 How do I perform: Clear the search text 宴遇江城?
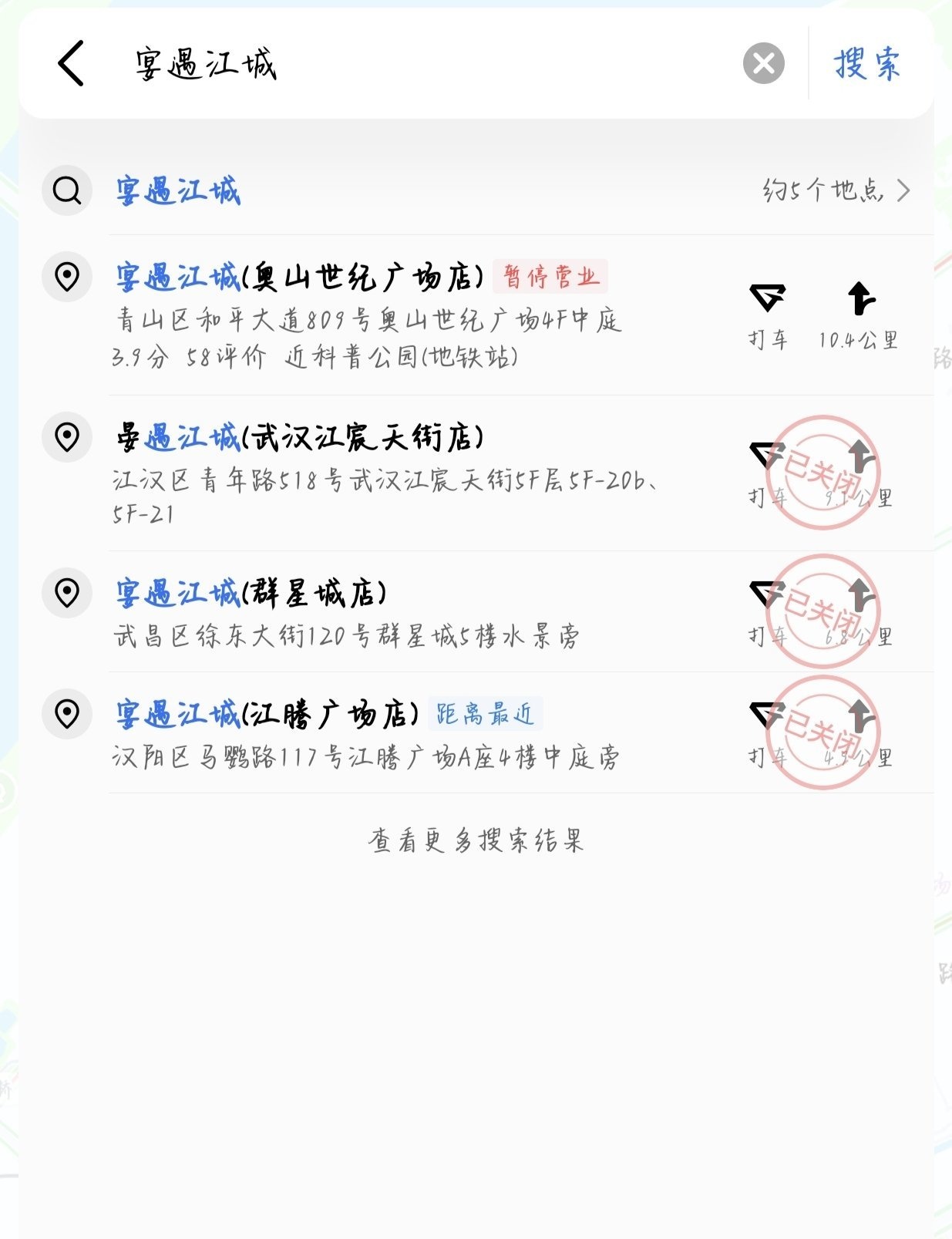pos(763,63)
